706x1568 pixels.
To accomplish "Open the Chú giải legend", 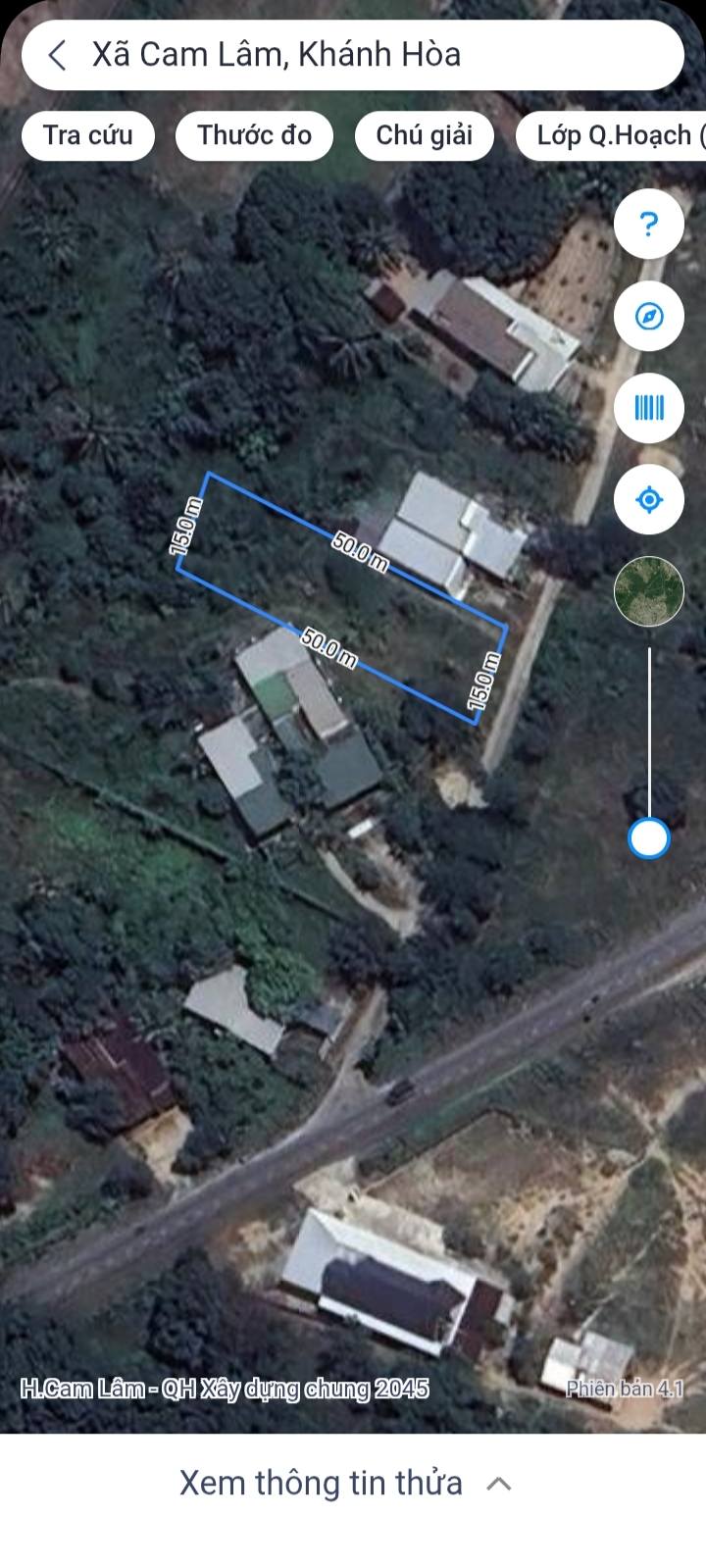I will click(x=424, y=135).
